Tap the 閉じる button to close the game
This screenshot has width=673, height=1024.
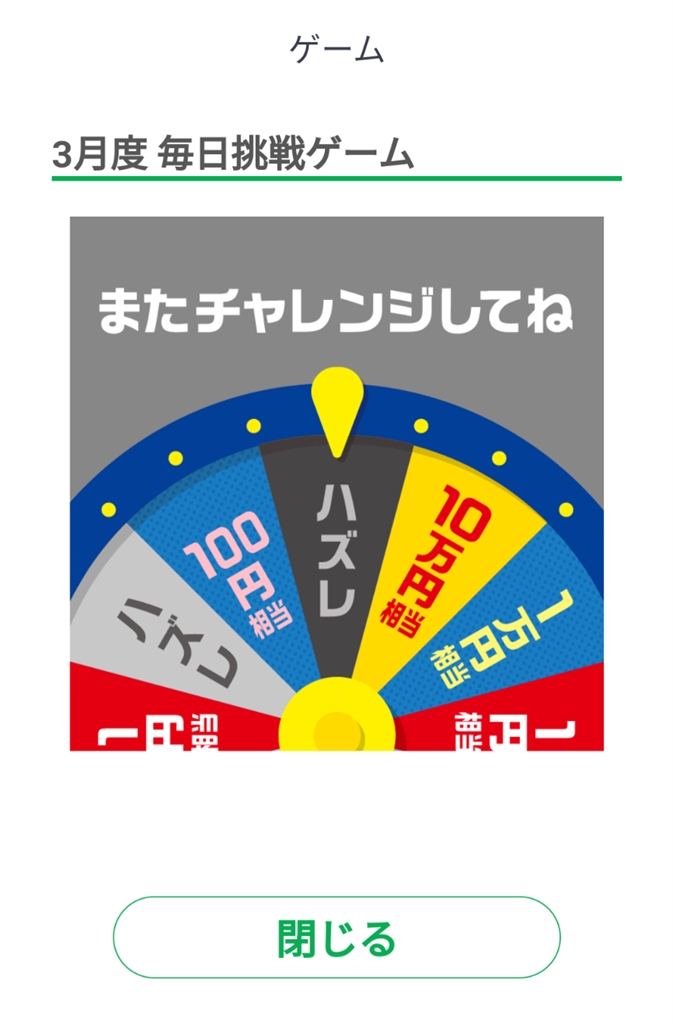(336, 937)
